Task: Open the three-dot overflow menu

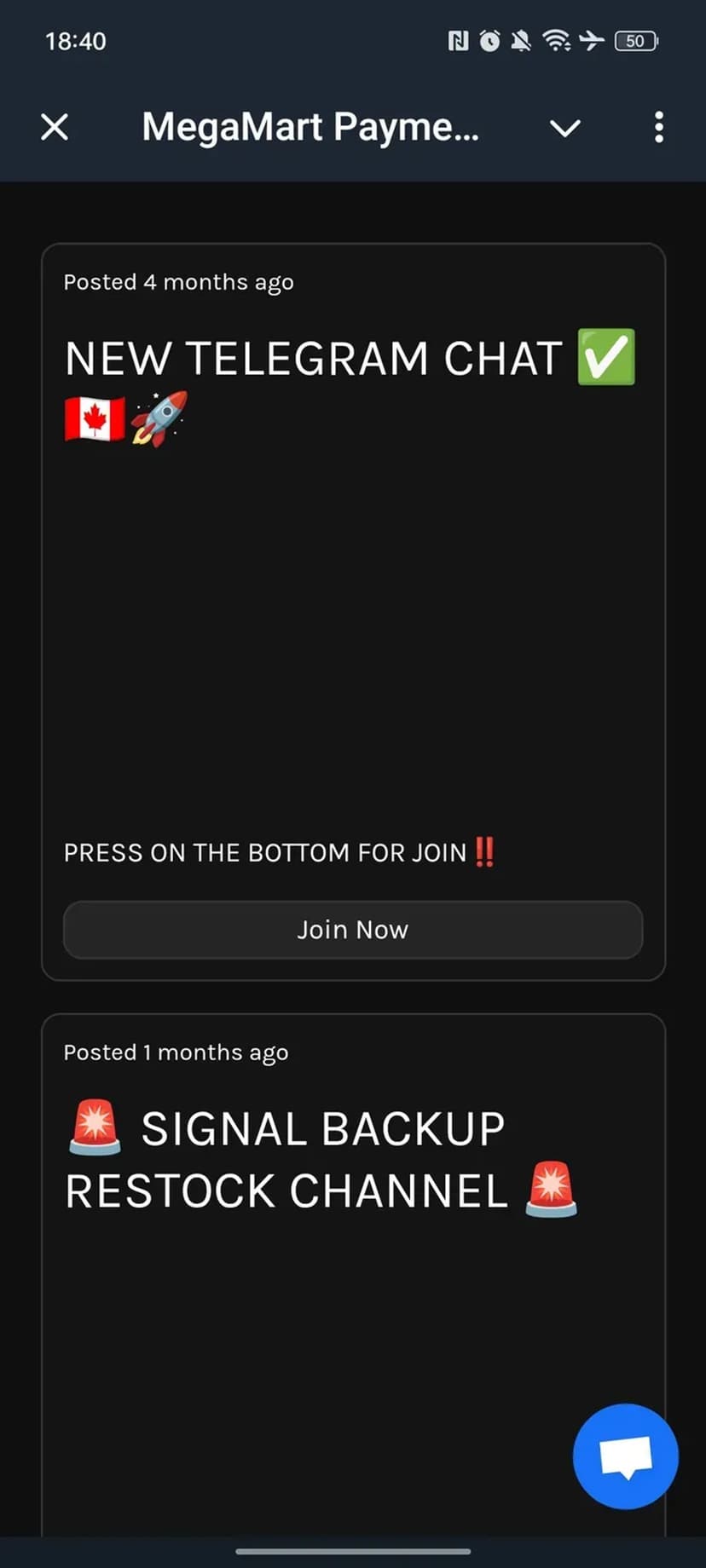Action: pyautogui.click(x=658, y=128)
